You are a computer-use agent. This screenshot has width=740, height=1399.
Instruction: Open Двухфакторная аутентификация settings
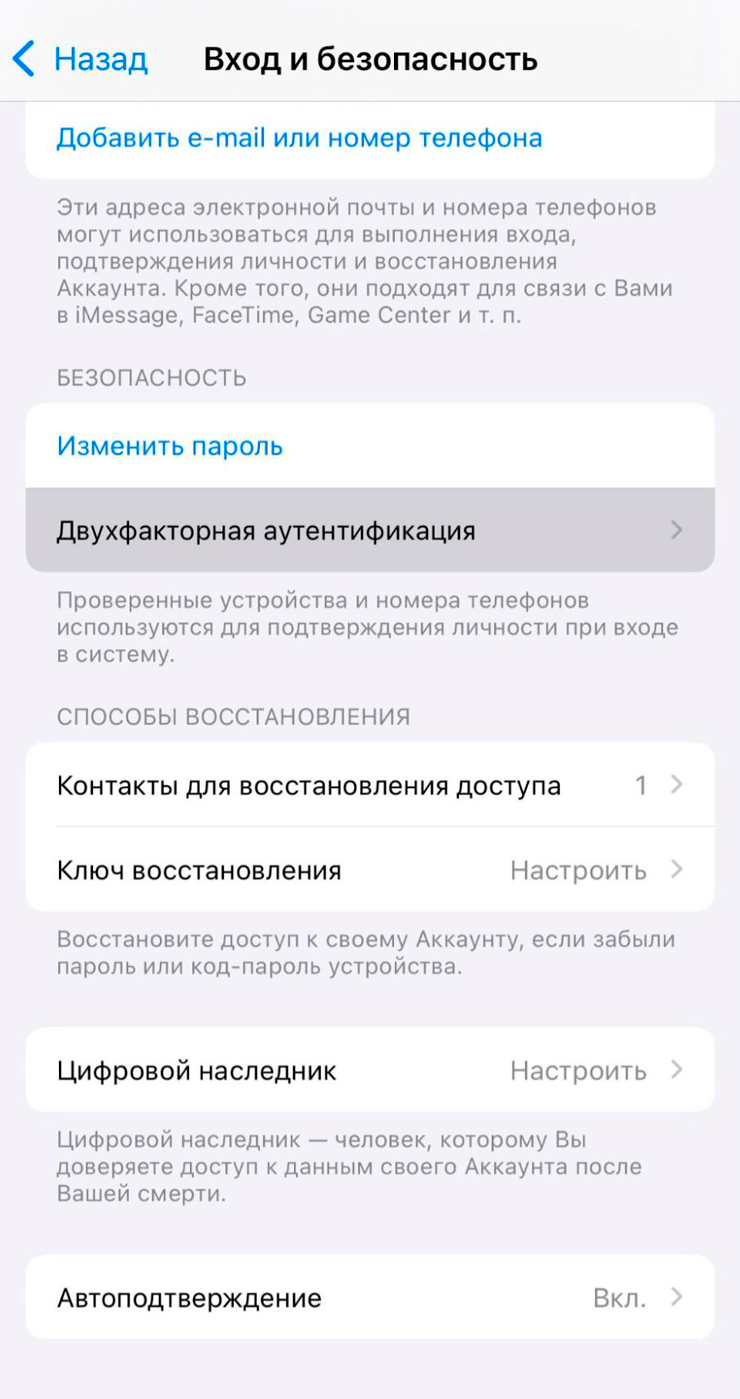(370, 530)
